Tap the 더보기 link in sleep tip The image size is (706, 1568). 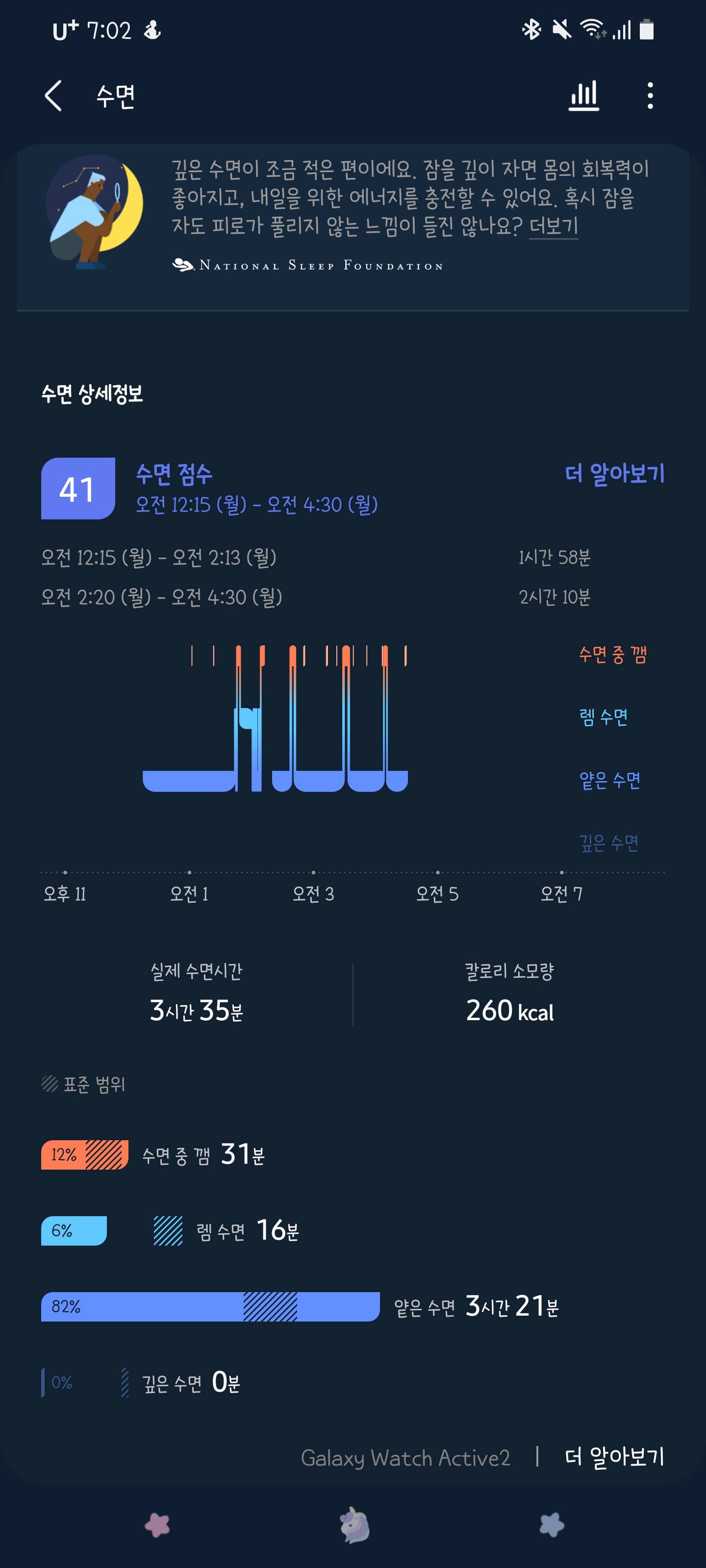553,226
